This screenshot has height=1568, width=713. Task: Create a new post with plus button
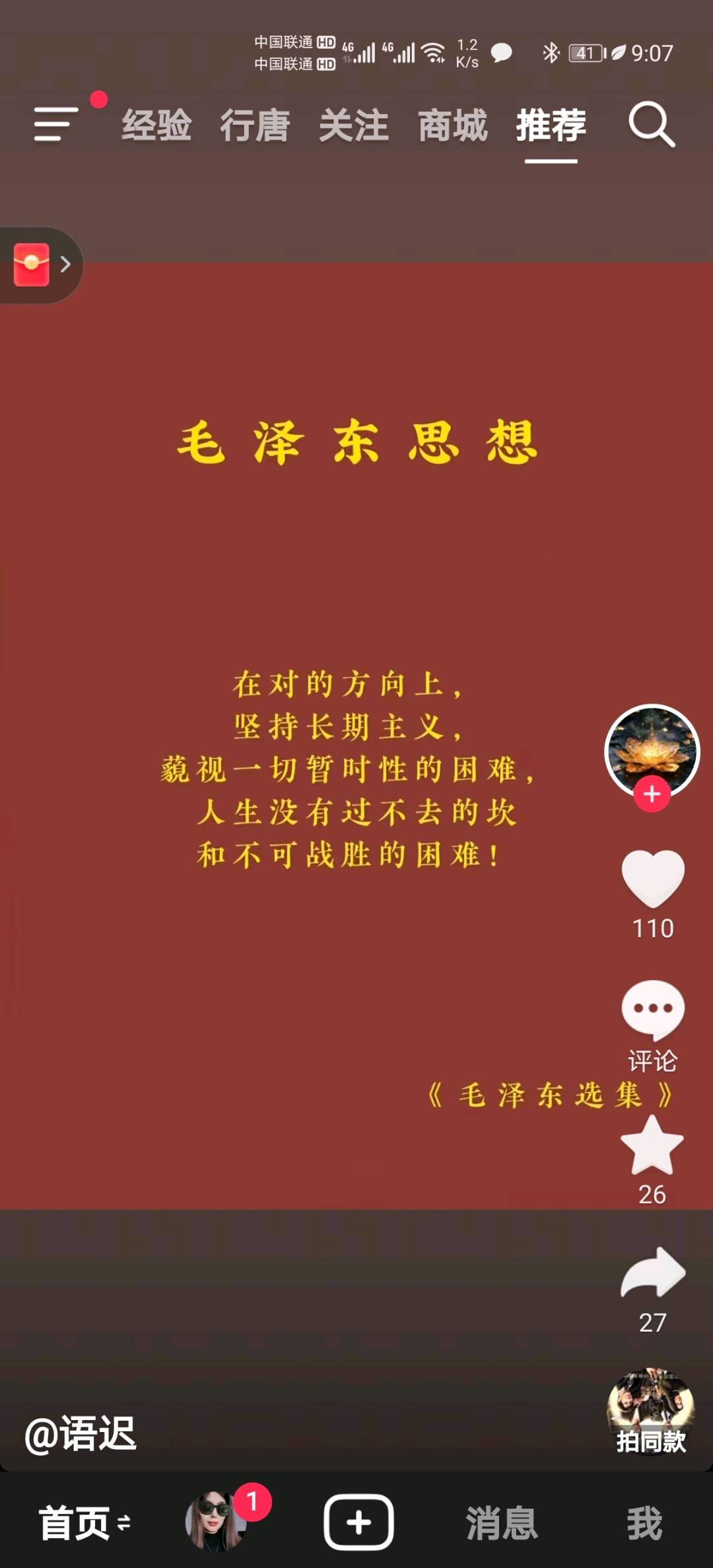pos(358,1522)
